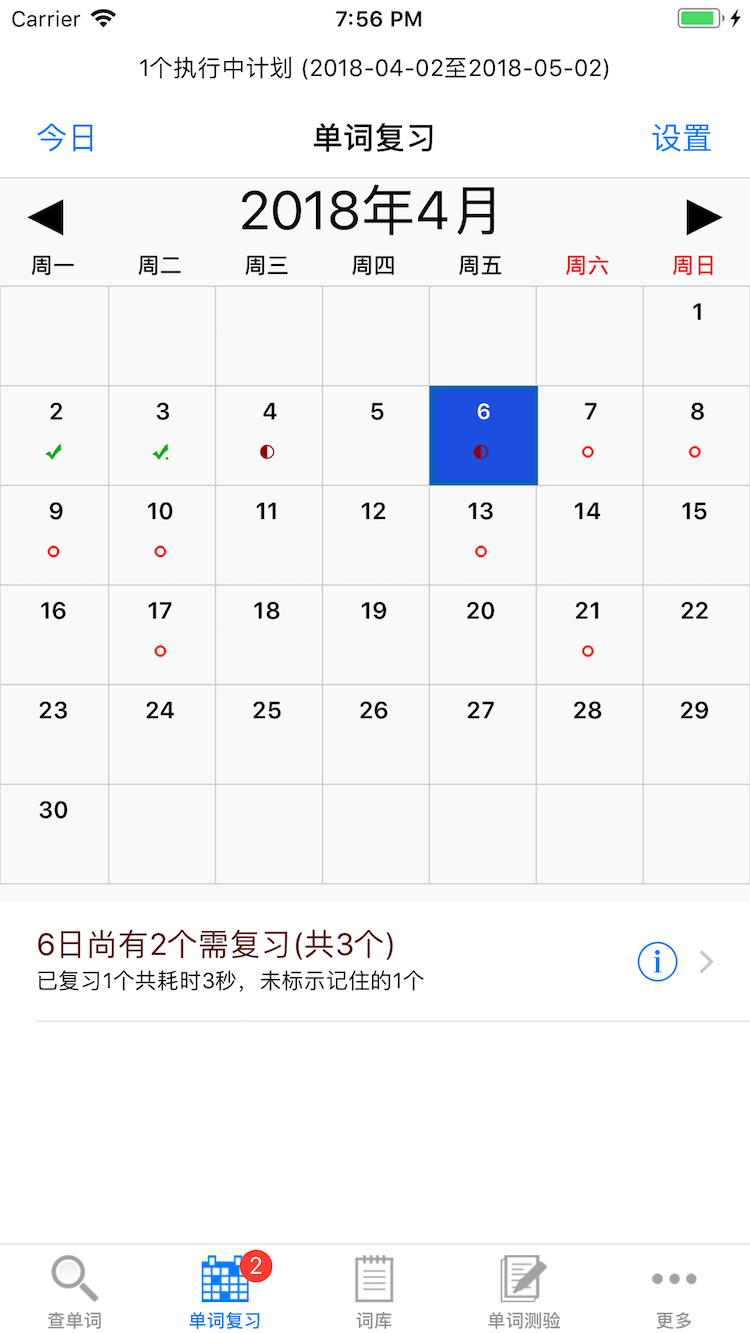Switch to the 词库 tab
Screen dimensions: 750x1333
pos(374,1291)
